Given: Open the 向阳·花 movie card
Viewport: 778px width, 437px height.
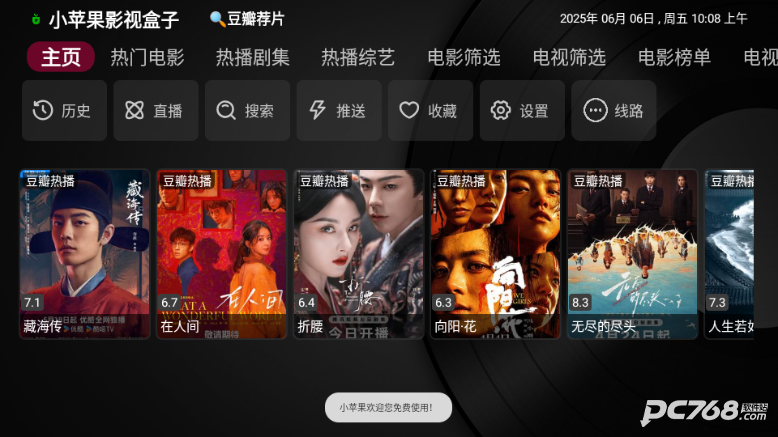Looking at the screenshot, I should pos(495,254).
